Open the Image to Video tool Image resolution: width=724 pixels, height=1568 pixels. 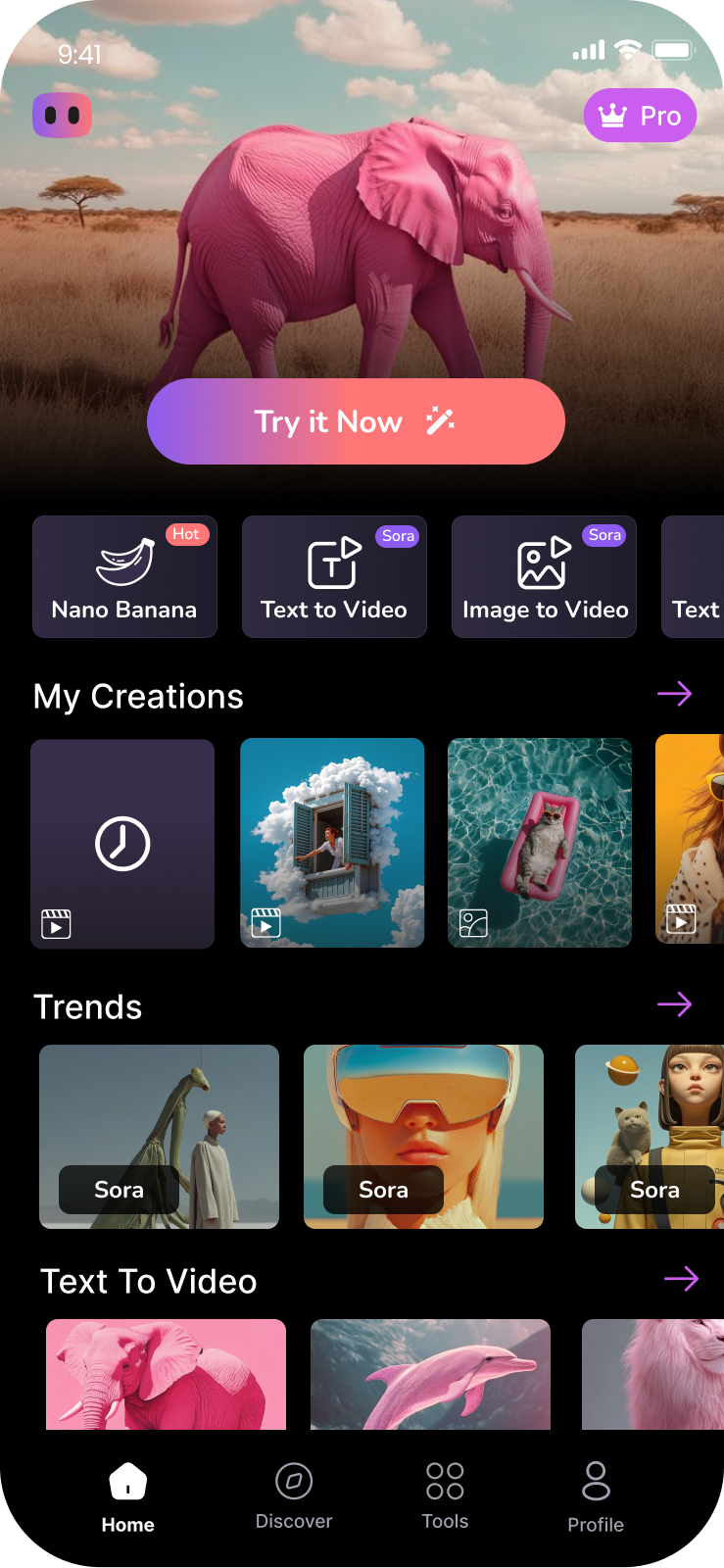click(544, 576)
